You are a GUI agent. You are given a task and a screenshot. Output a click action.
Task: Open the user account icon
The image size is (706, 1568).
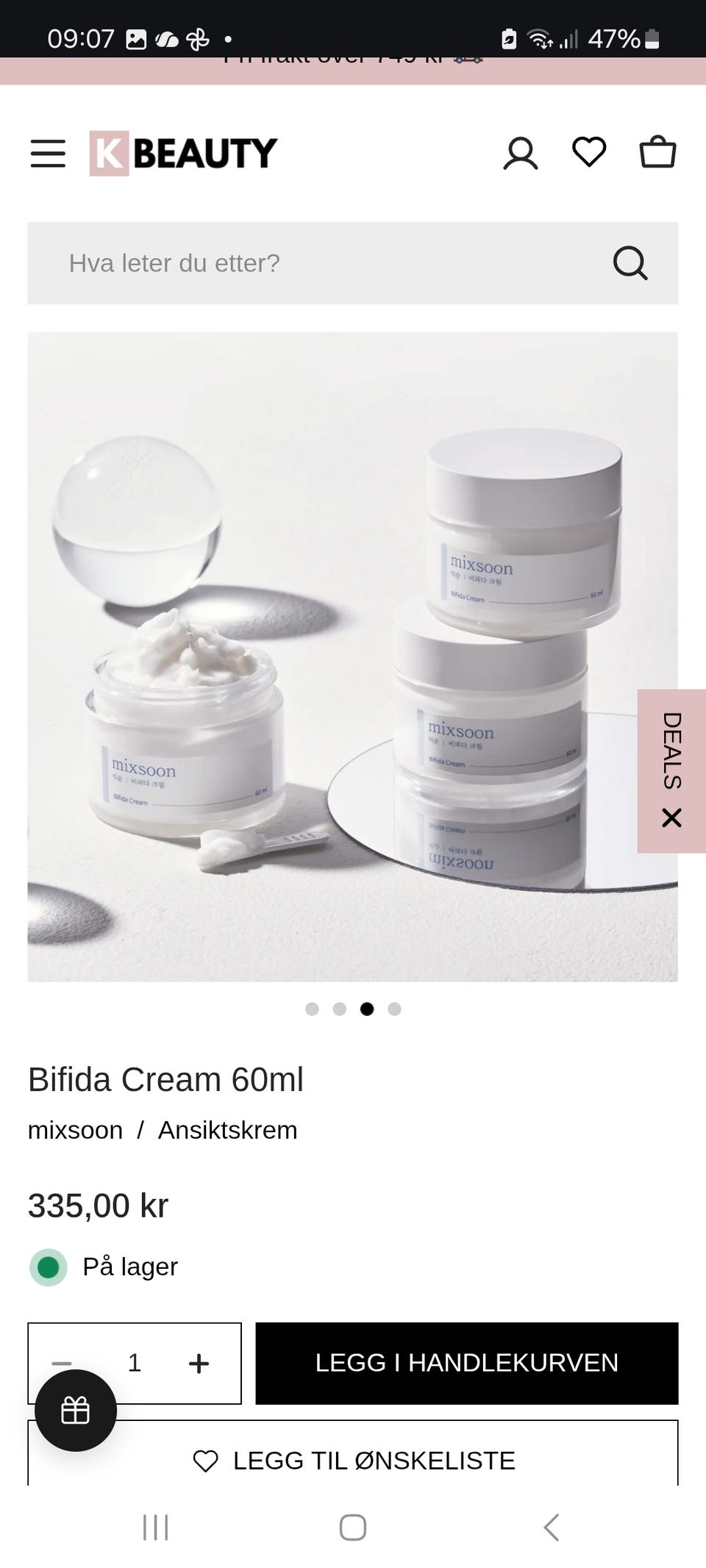click(x=520, y=154)
